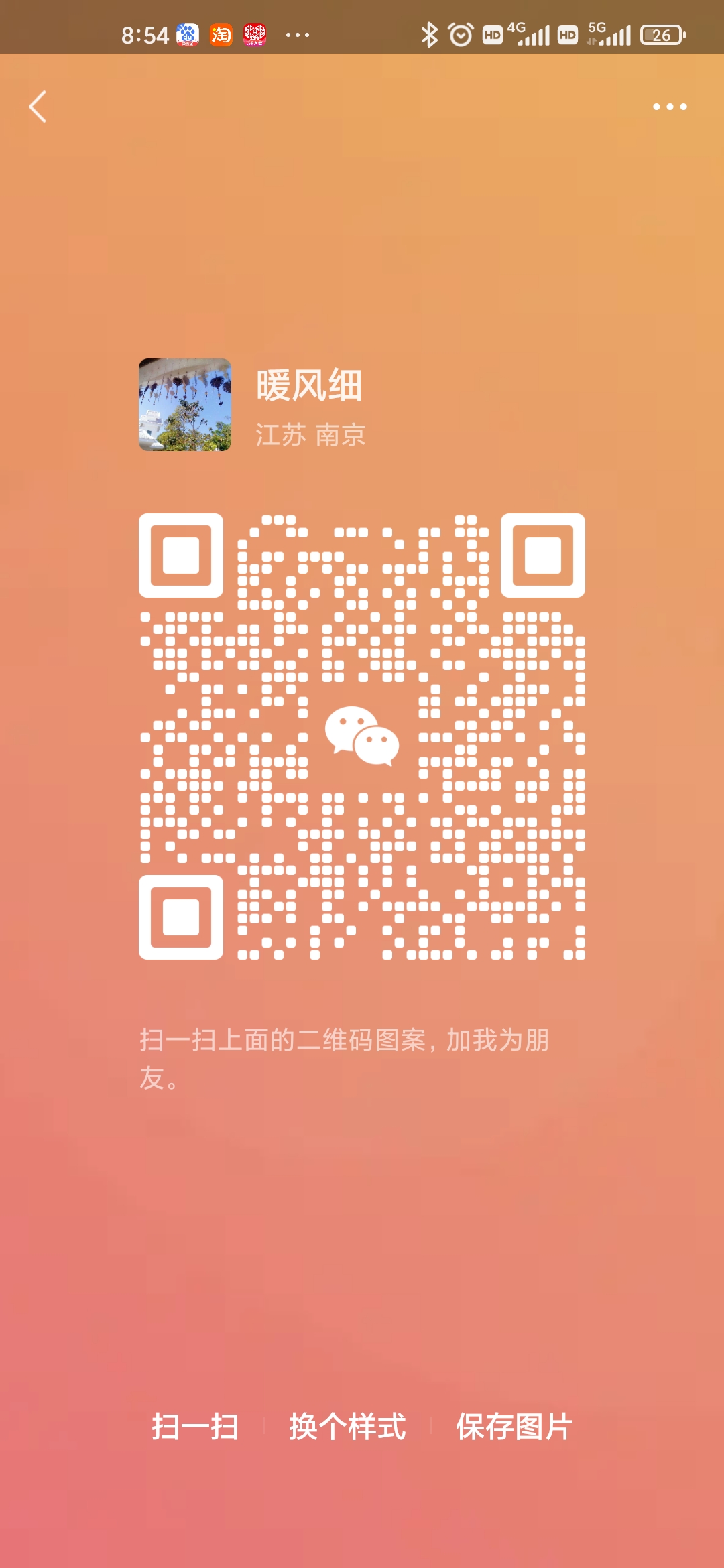
Task: Change the QR style via 换个样式
Action: [347, 1426]
